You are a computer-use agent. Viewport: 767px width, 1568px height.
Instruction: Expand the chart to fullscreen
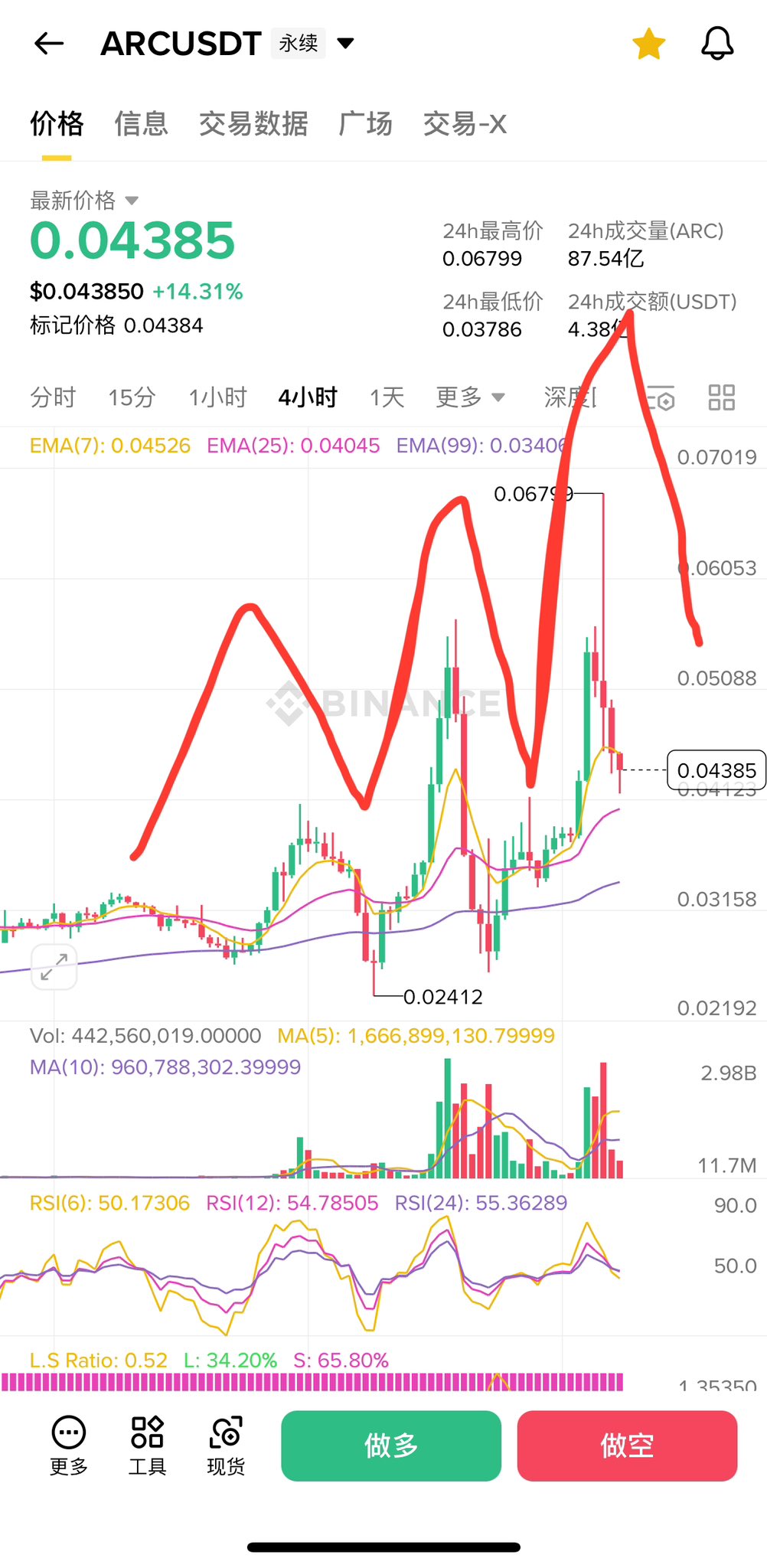54,967
